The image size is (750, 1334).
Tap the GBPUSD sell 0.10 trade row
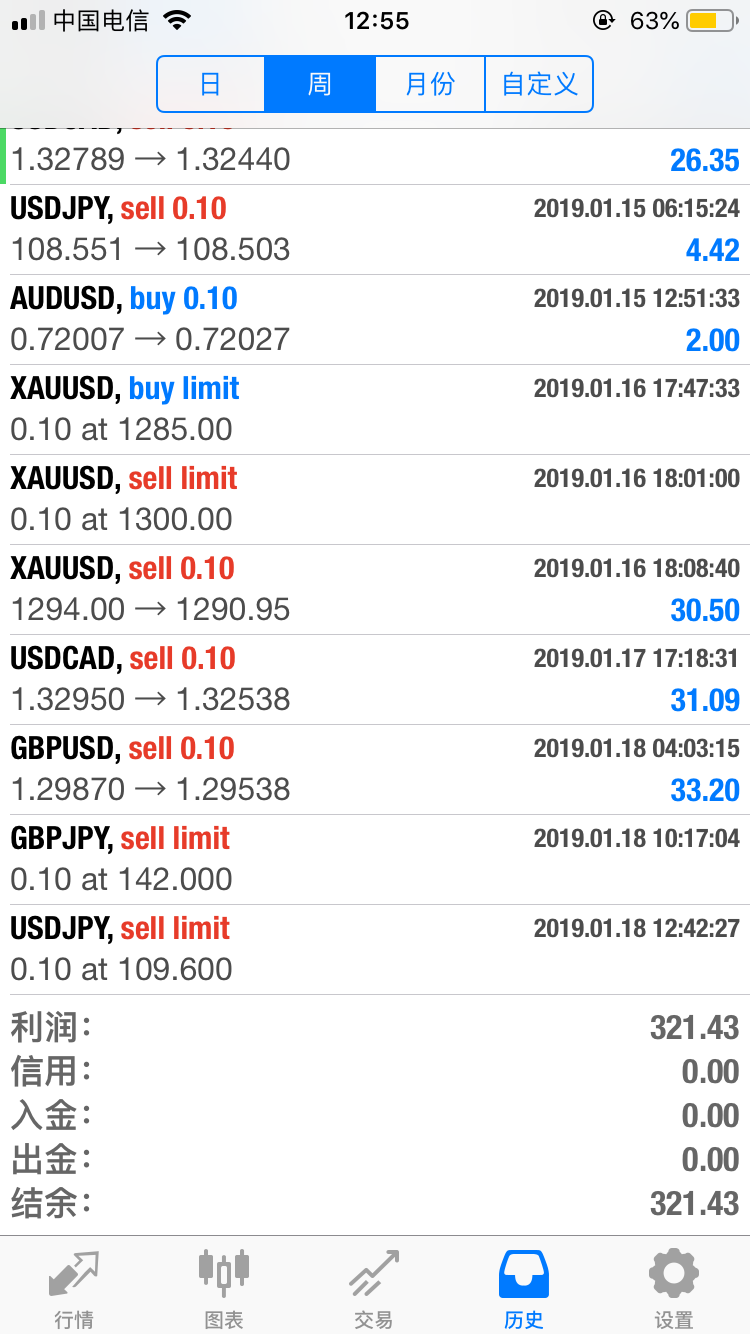tap(375, 770)
